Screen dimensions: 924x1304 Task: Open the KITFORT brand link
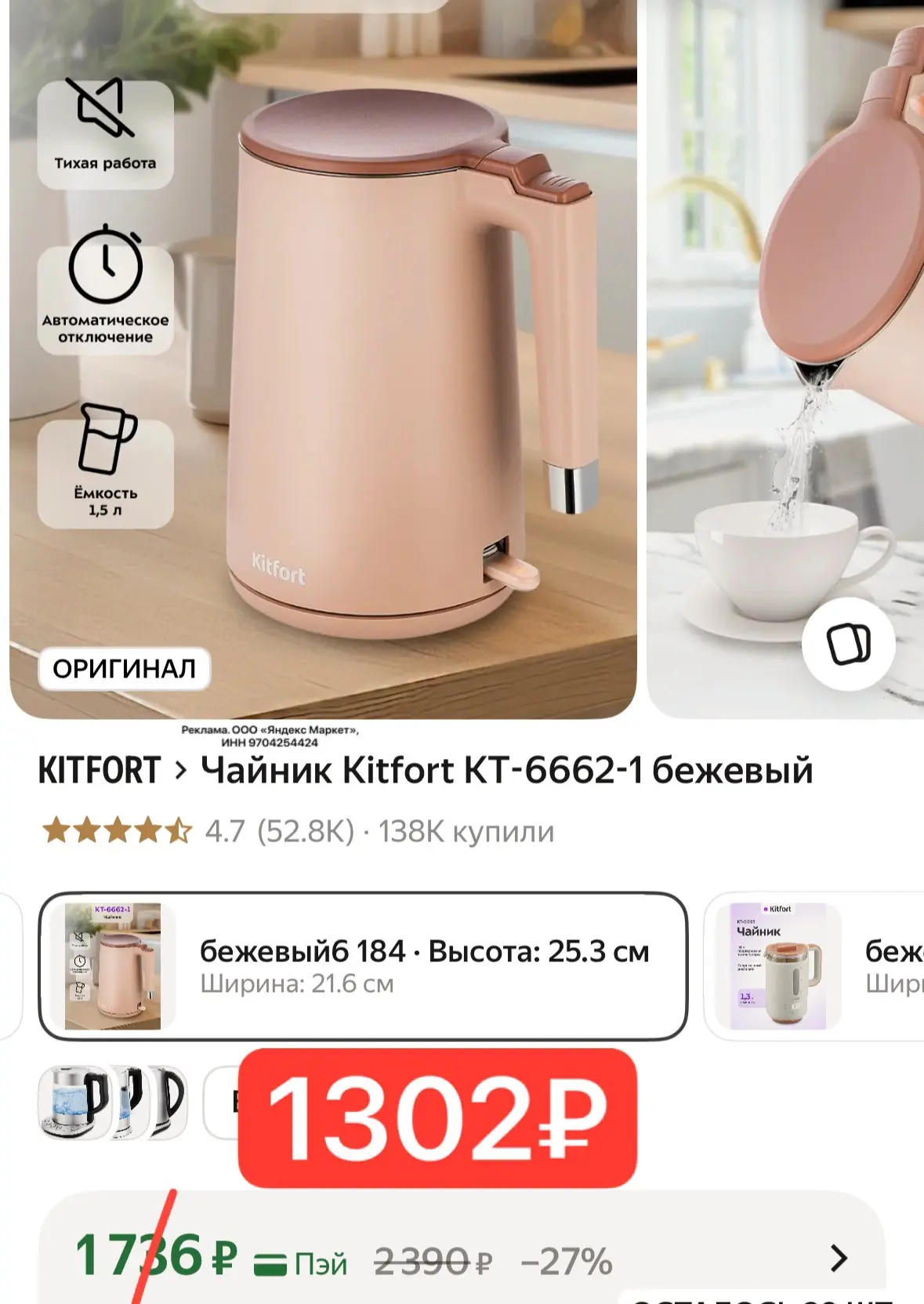[100, 770]
